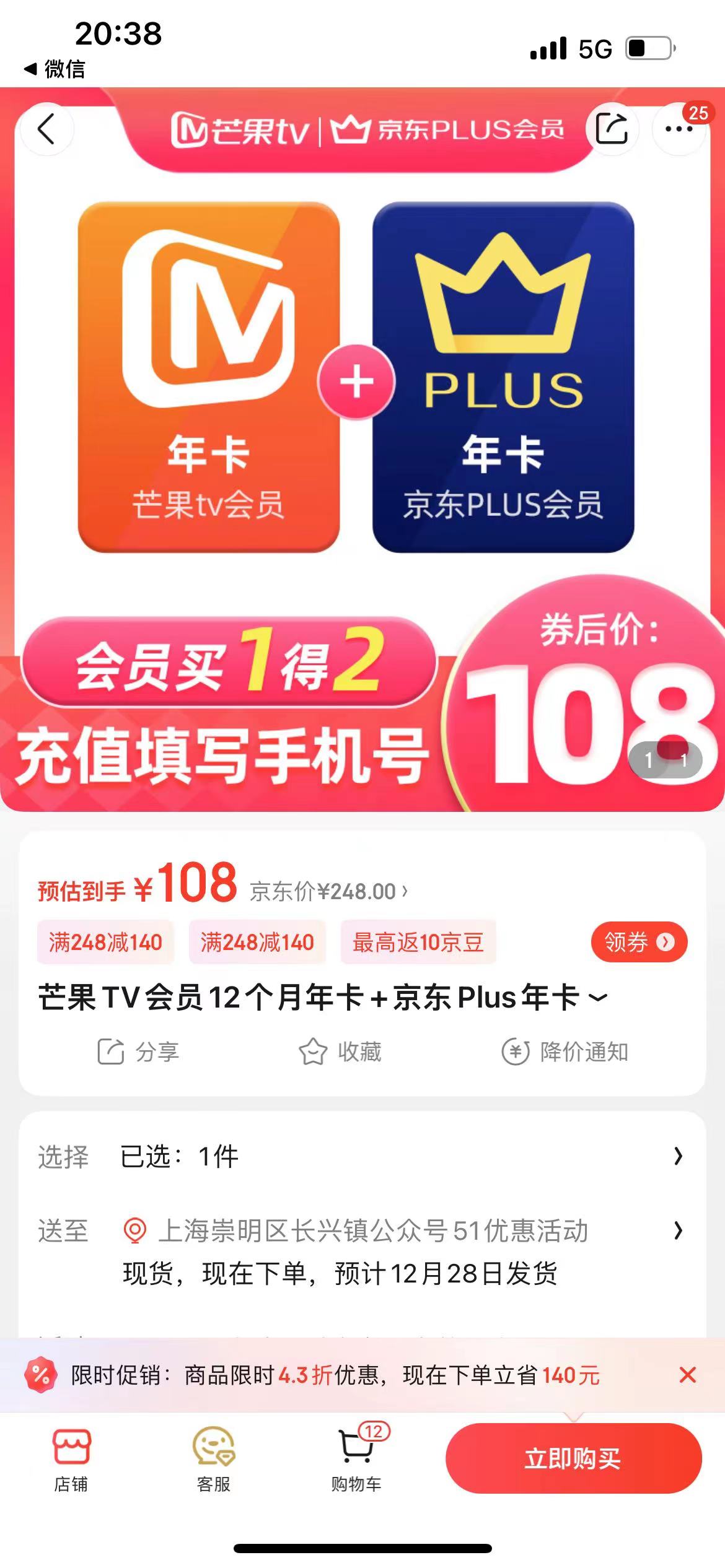725x1568 pixels.
Task: Go back using the top-left arrow
Action: click(x=46, y=129)
